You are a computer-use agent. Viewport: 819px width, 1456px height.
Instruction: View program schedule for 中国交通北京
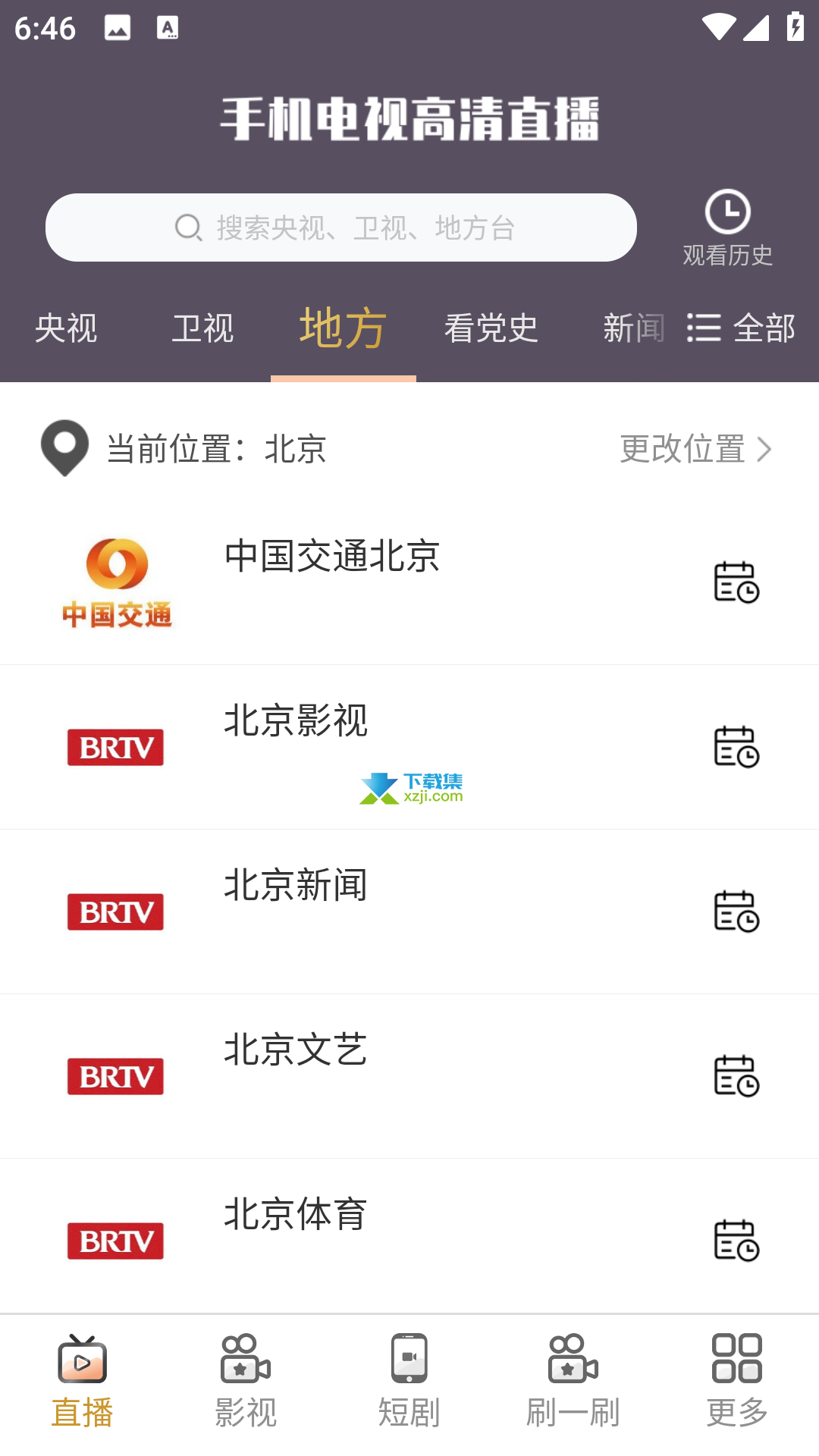pos(736,582)
